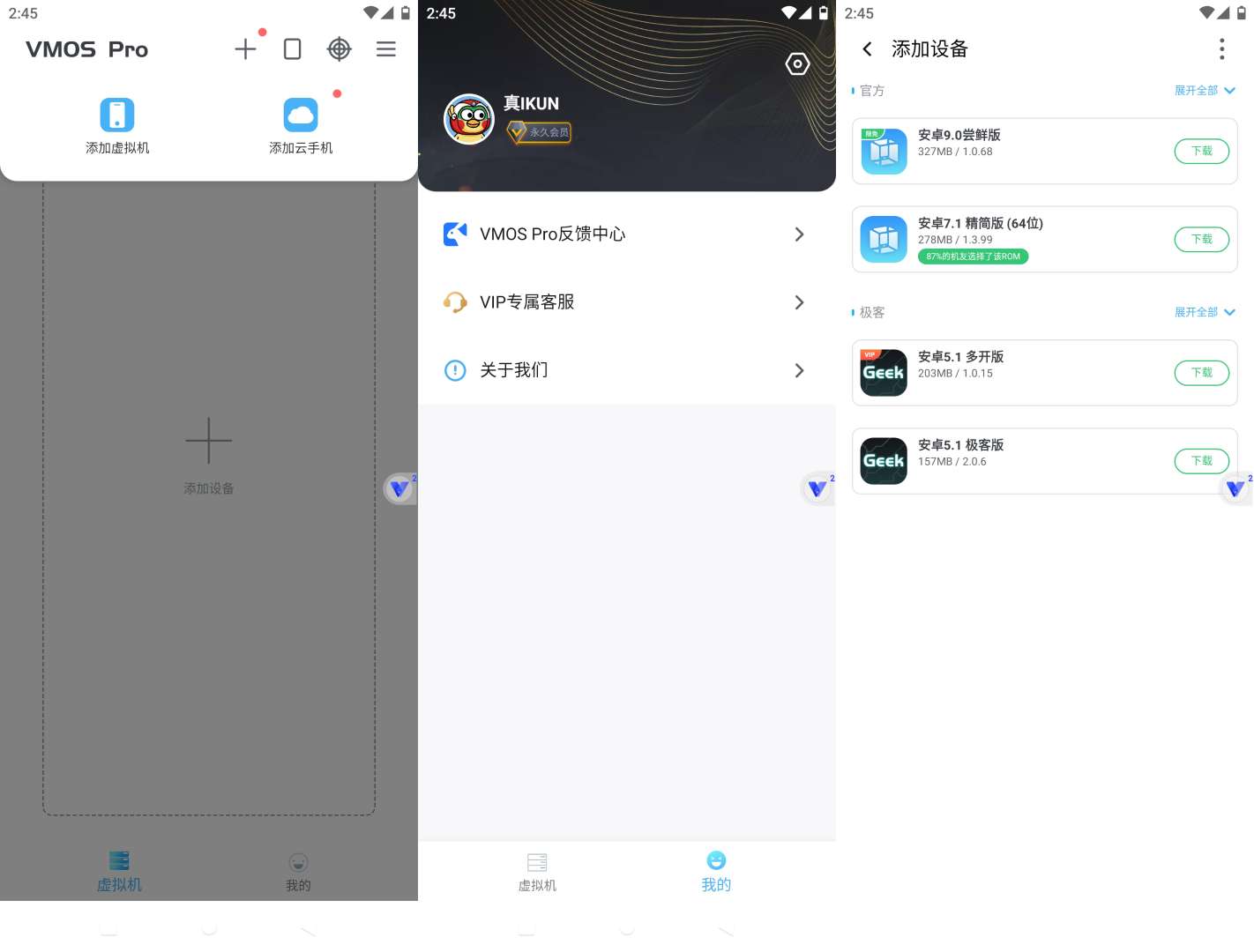Expand all ROMs in 官方 section

tap(1205, 91)
